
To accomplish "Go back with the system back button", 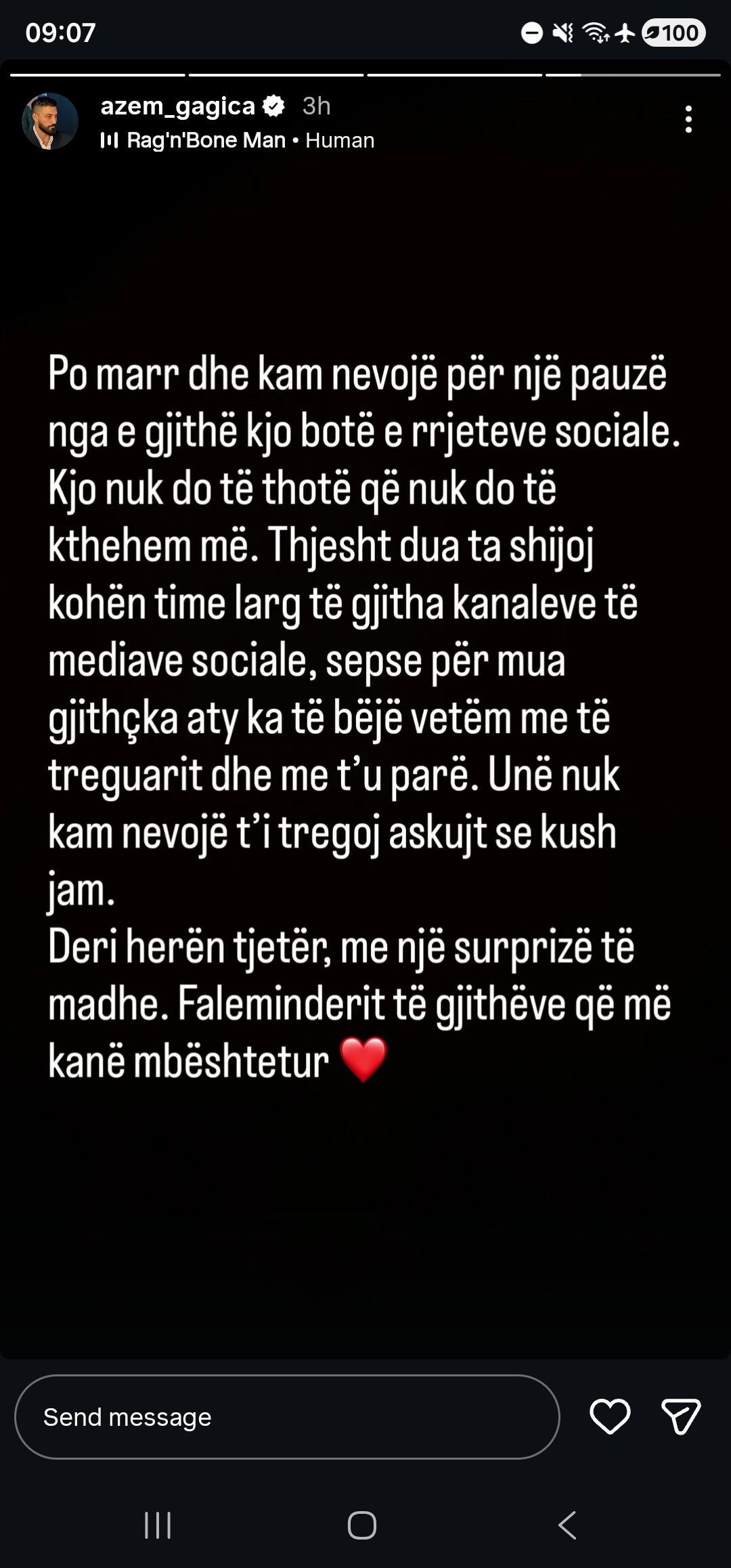I will coord(567,1525).
